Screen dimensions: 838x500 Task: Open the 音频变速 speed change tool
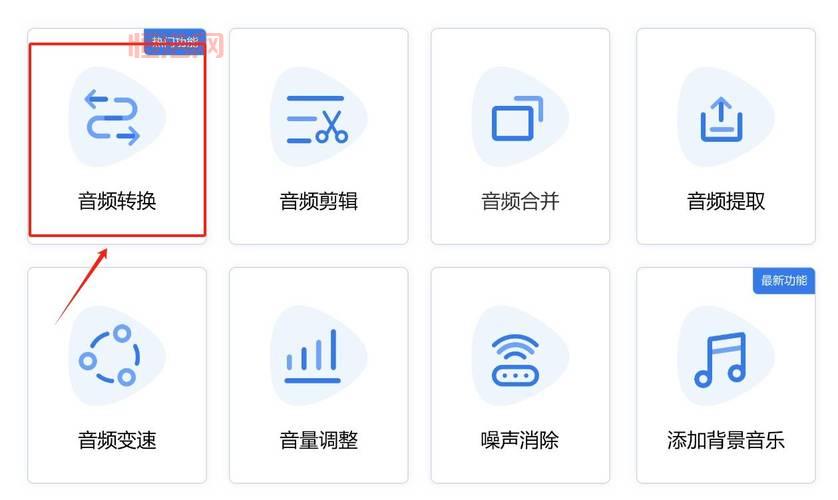click(117, 375)
